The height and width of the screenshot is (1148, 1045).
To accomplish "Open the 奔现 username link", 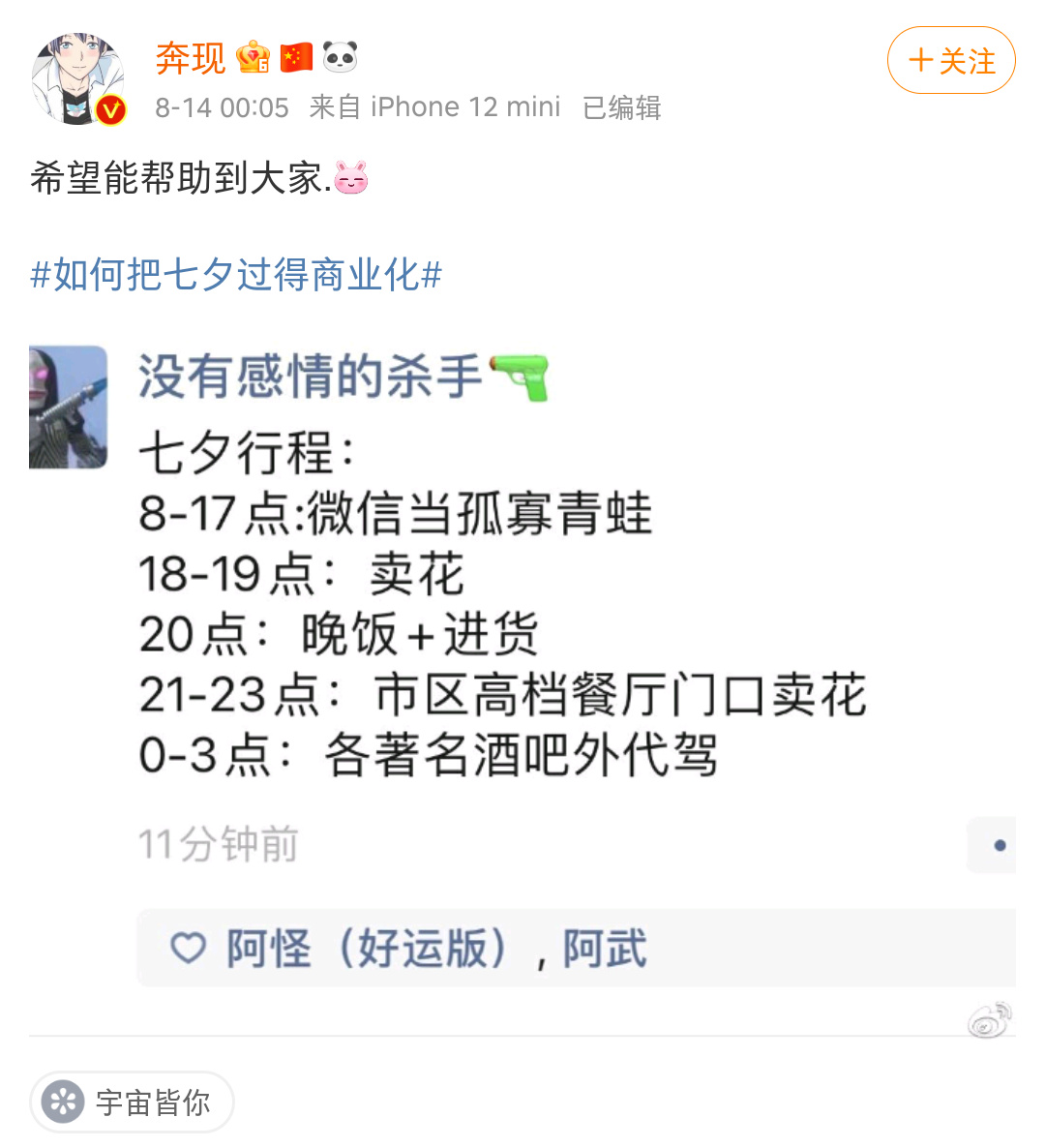I will pyautogui.click(x=191, y=59).
